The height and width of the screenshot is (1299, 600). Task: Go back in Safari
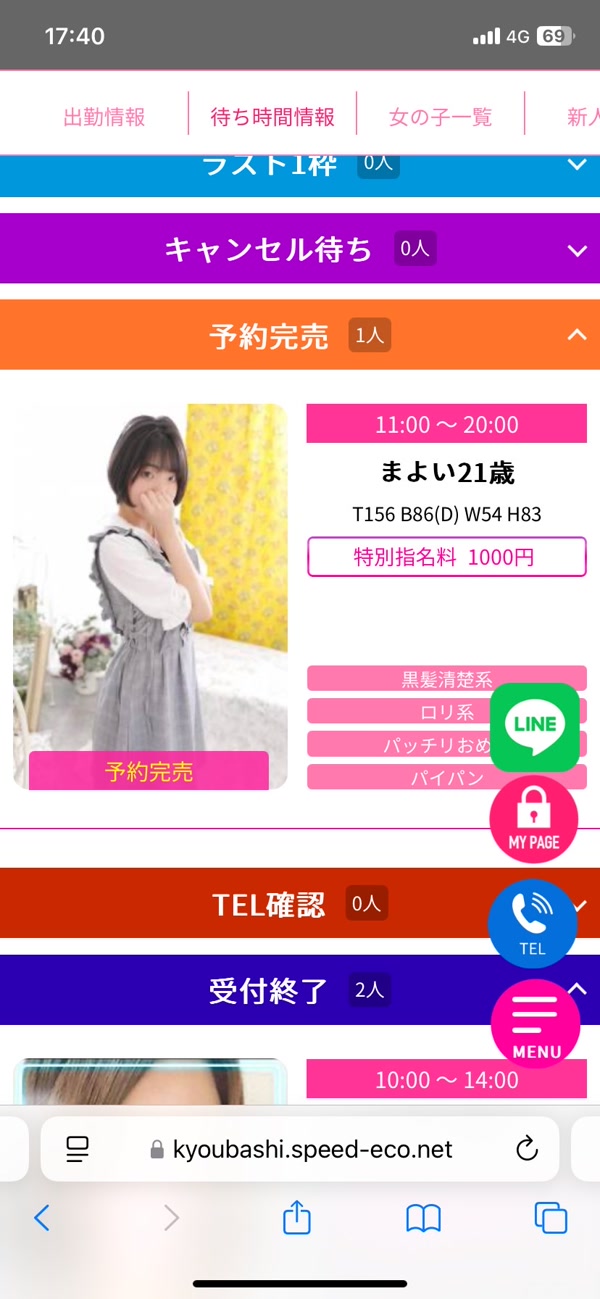(x=41, y=1217)
